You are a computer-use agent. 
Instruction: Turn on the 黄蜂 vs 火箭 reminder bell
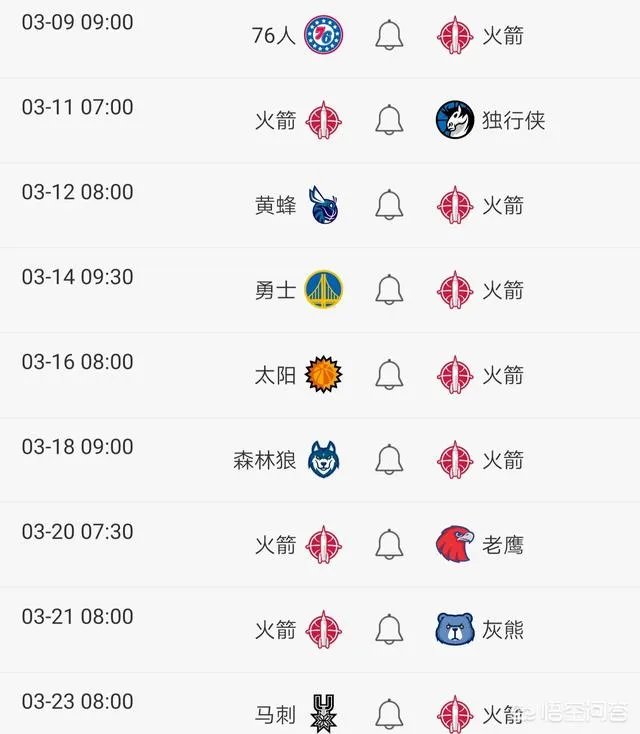[389, 206]
